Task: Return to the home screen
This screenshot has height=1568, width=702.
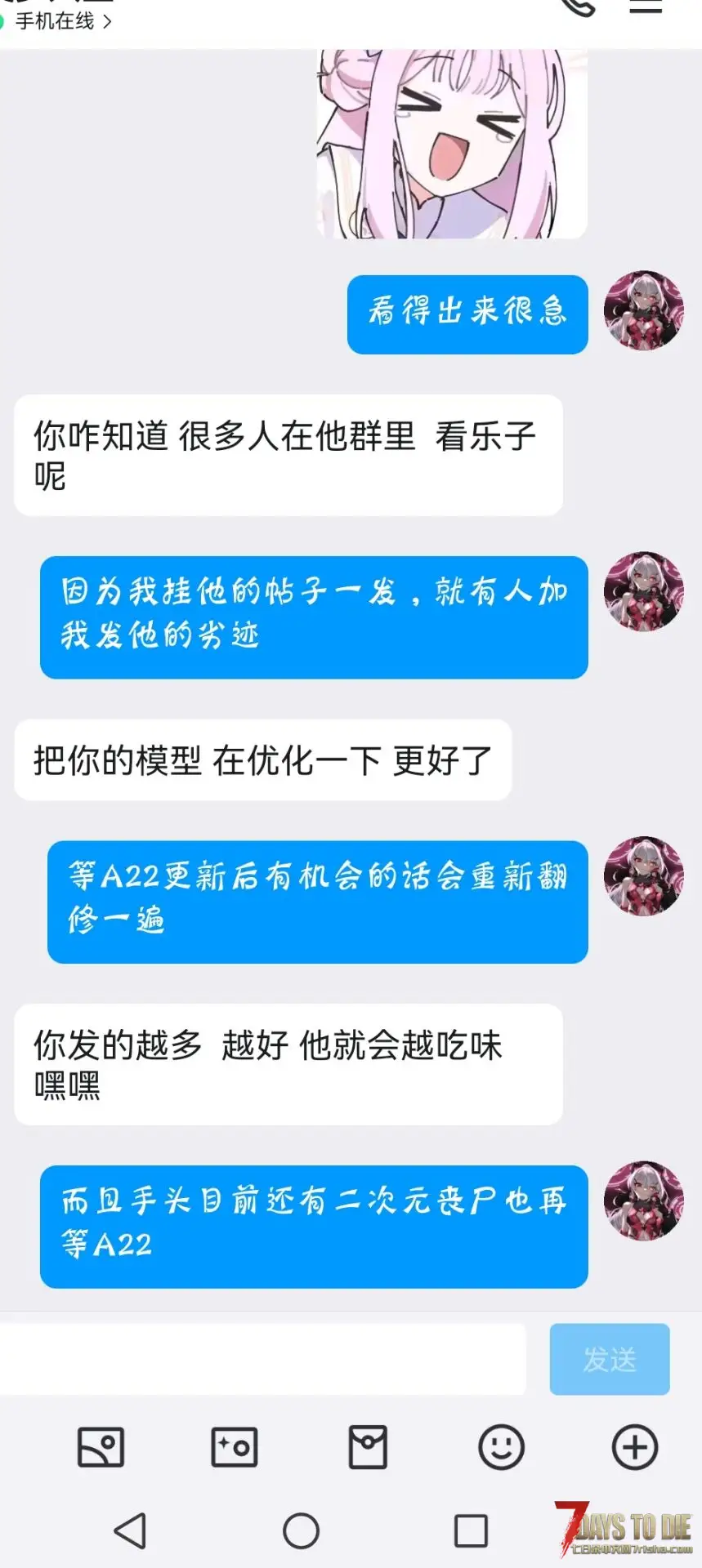Action: point(301,1530)
